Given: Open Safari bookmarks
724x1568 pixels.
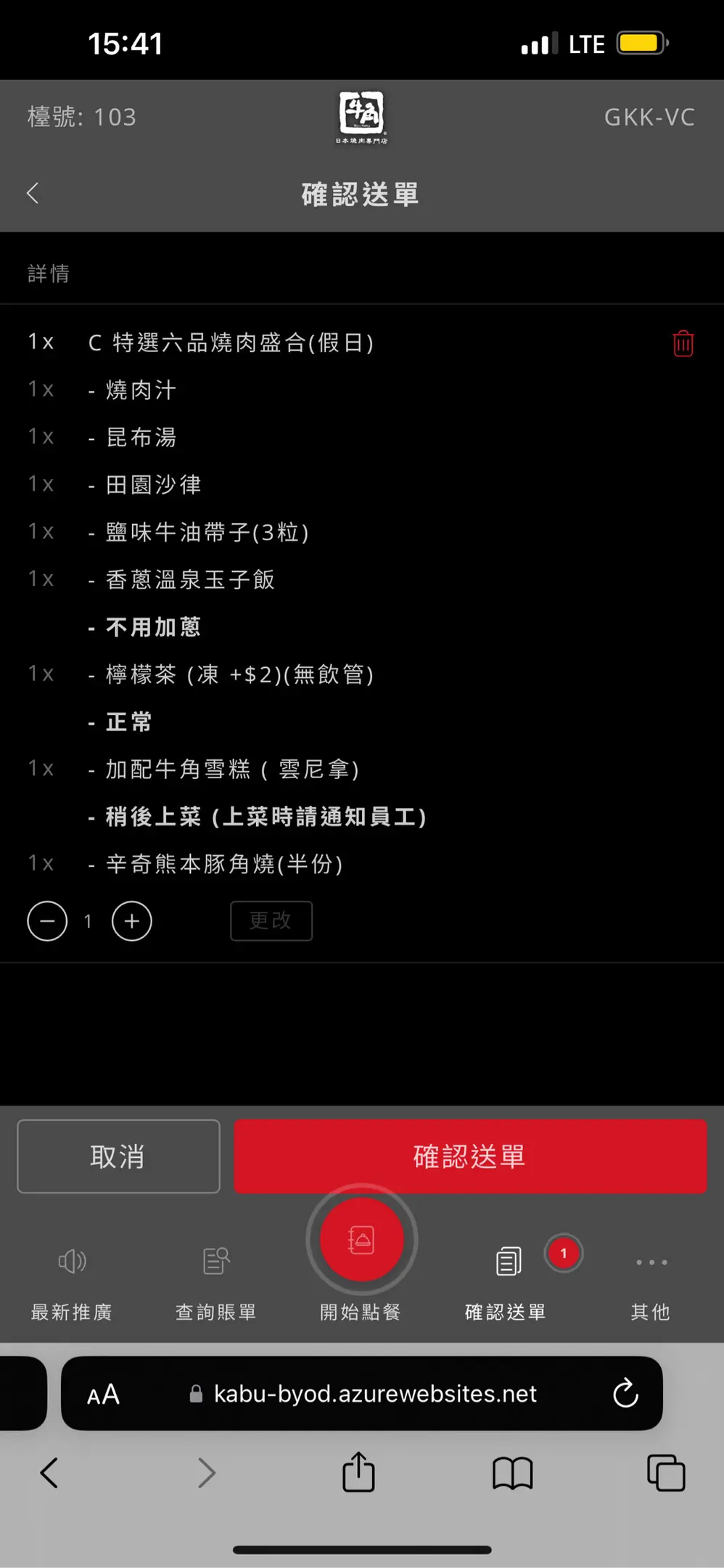Looking at the screenshot, I should click(x=512, y=1473).
